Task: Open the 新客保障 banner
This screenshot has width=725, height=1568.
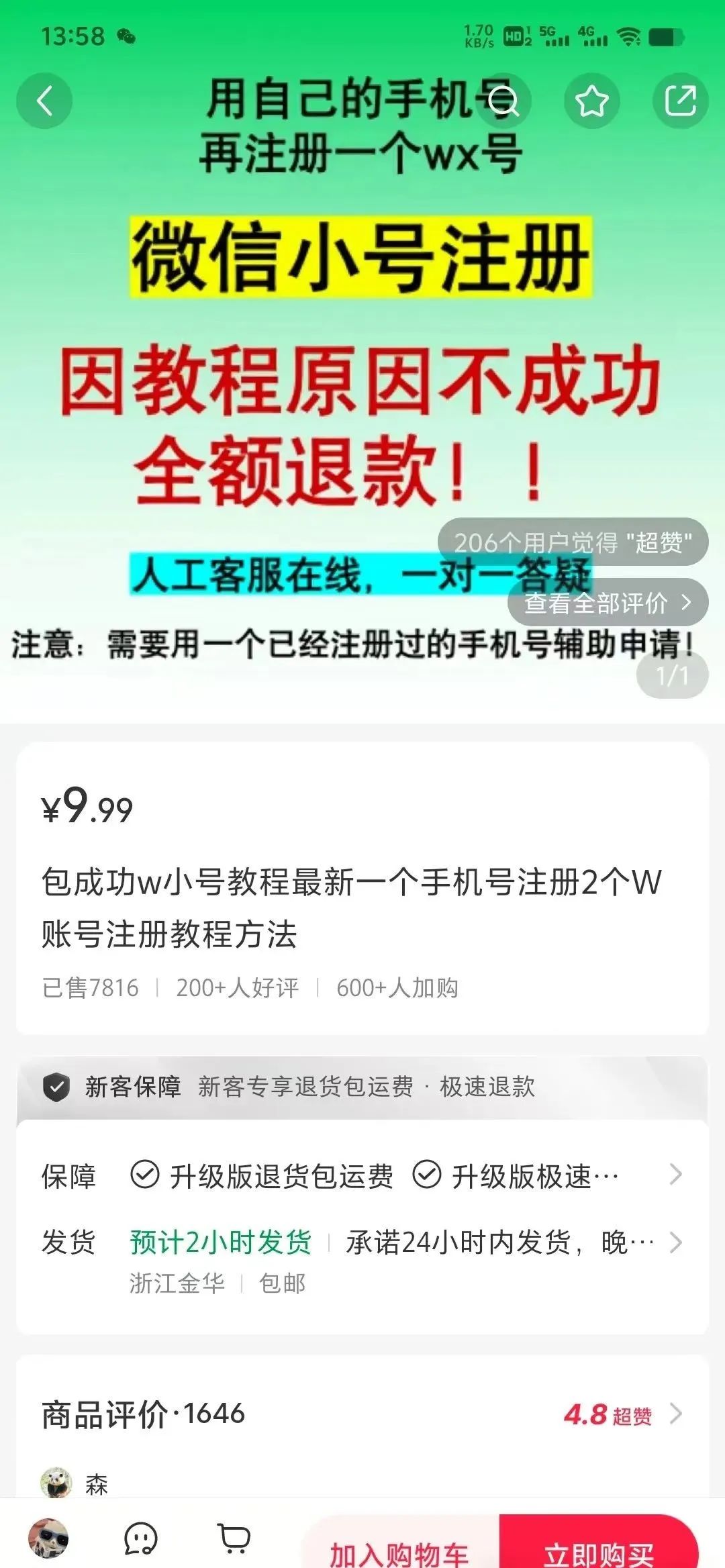Action: click(362, 1087)
